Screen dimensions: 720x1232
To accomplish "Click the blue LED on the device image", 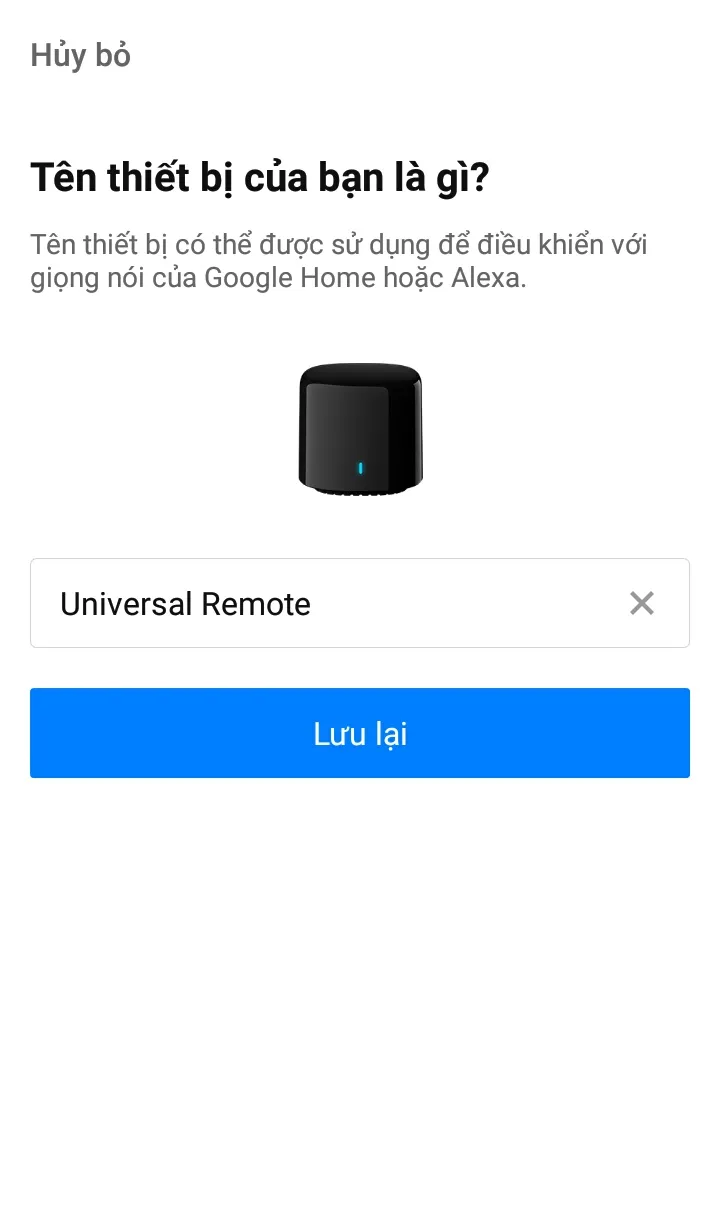I will coord(359,467).
